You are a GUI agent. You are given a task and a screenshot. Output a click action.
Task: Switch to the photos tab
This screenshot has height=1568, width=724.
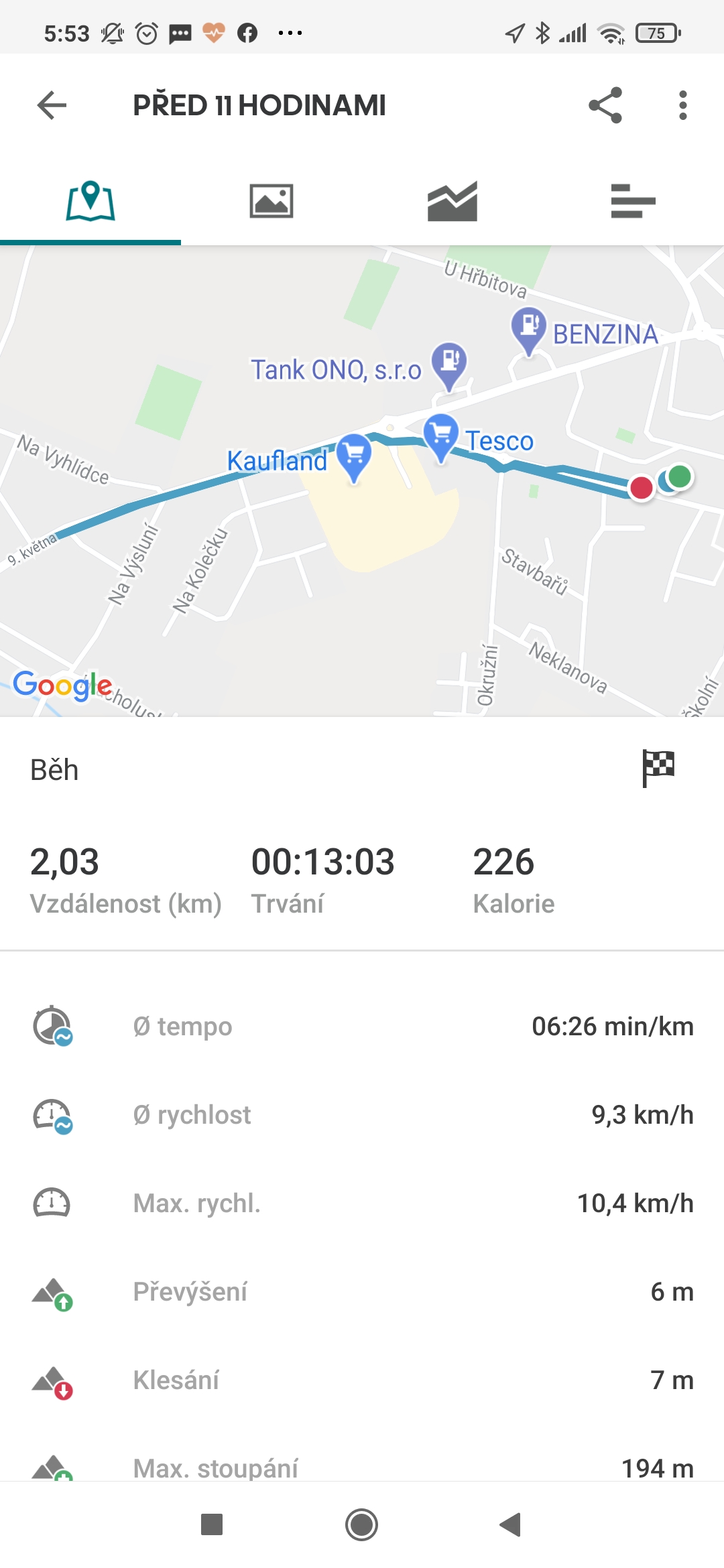271,201
